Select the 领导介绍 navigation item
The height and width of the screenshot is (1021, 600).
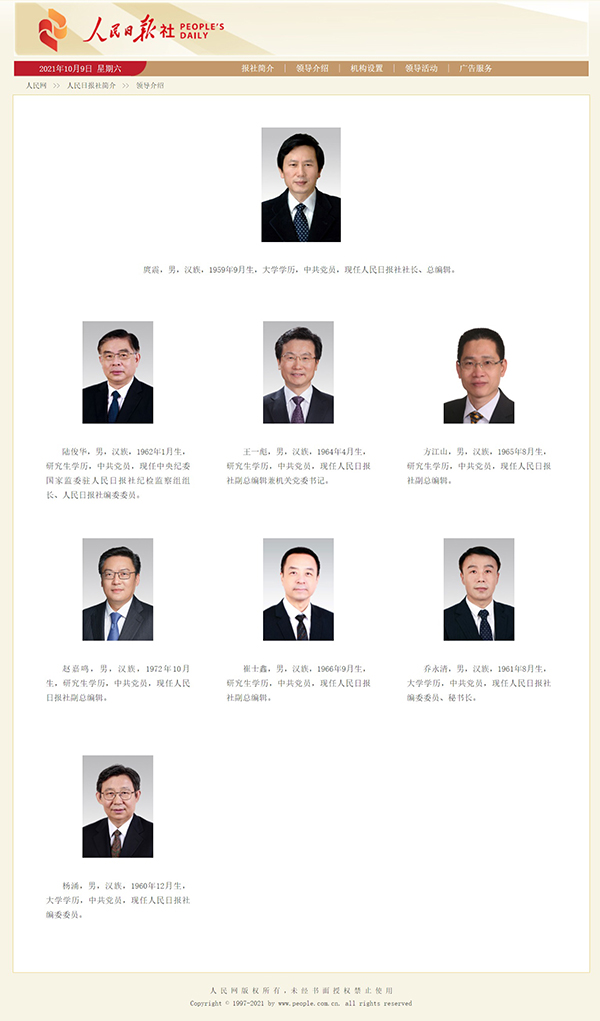(x=312, y=68)
